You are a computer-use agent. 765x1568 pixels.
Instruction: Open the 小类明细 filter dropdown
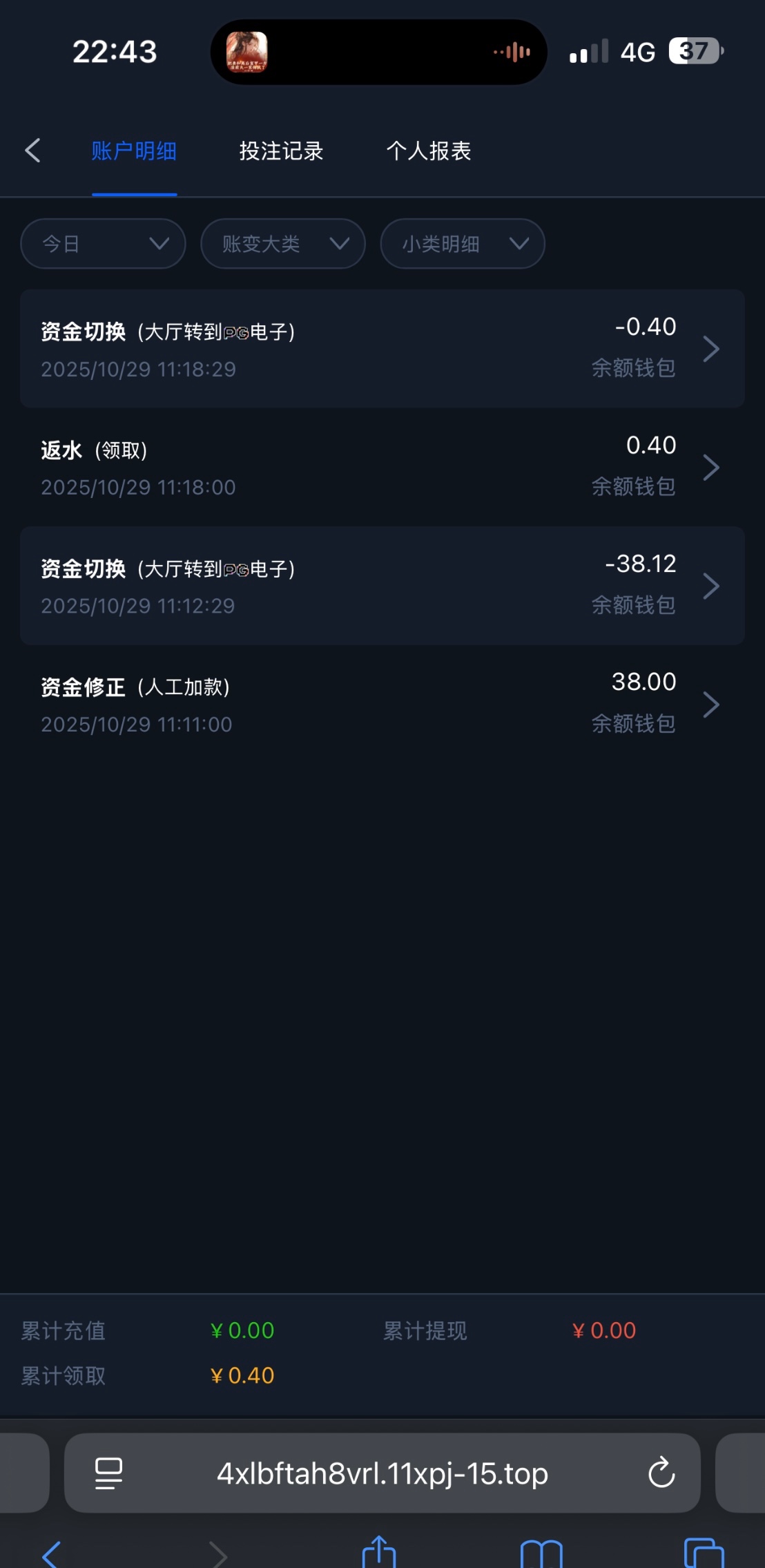[462, 244]
